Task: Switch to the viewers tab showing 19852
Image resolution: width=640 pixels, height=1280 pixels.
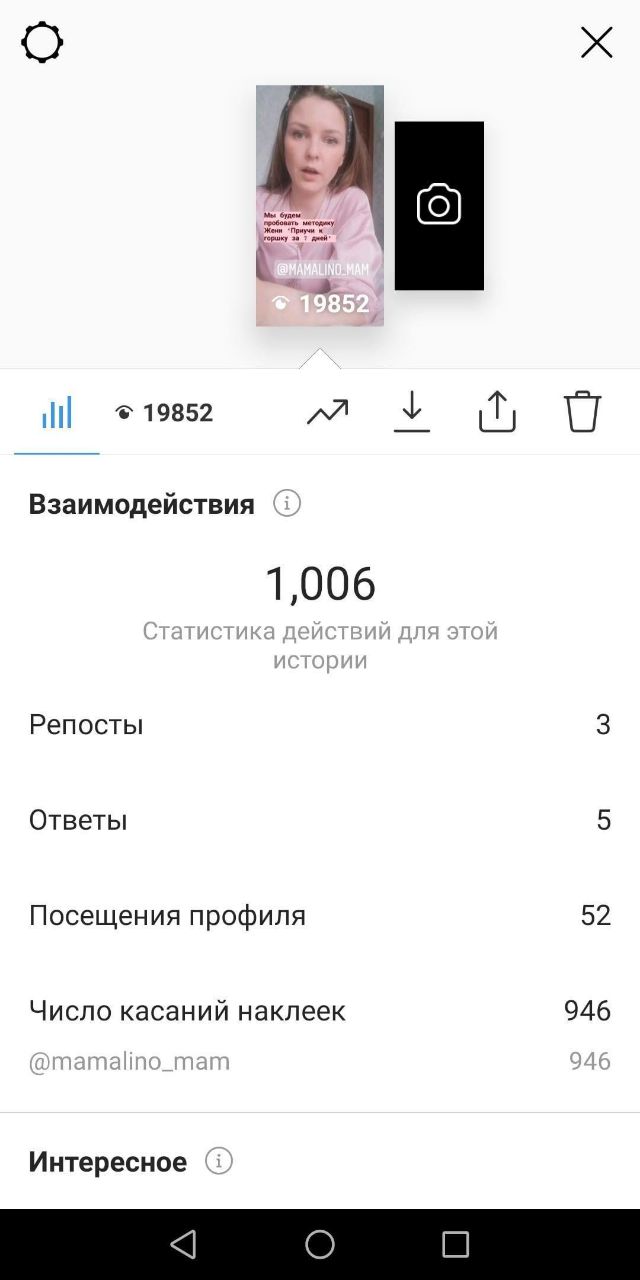Action: 165,413
